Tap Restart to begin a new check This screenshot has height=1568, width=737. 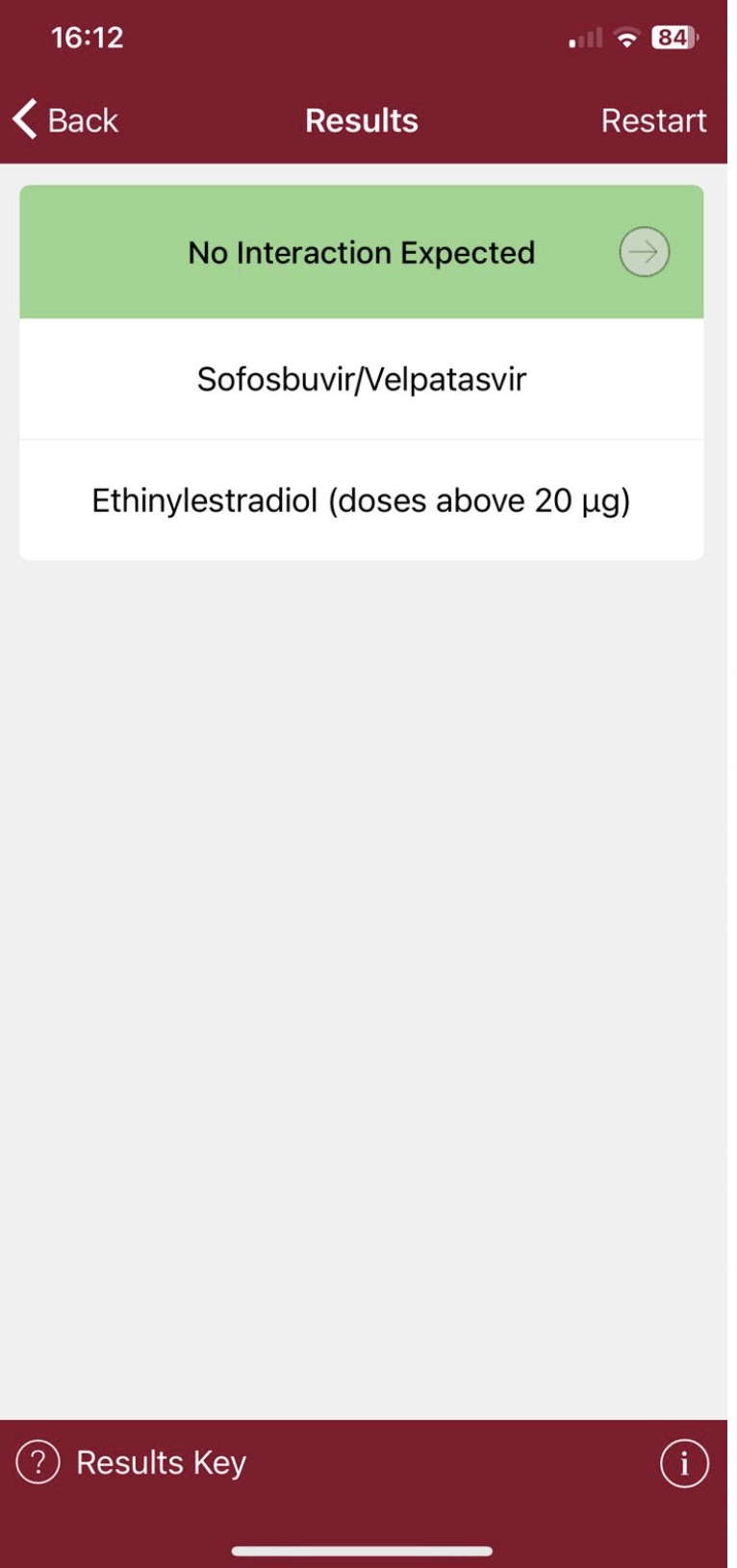653,120
